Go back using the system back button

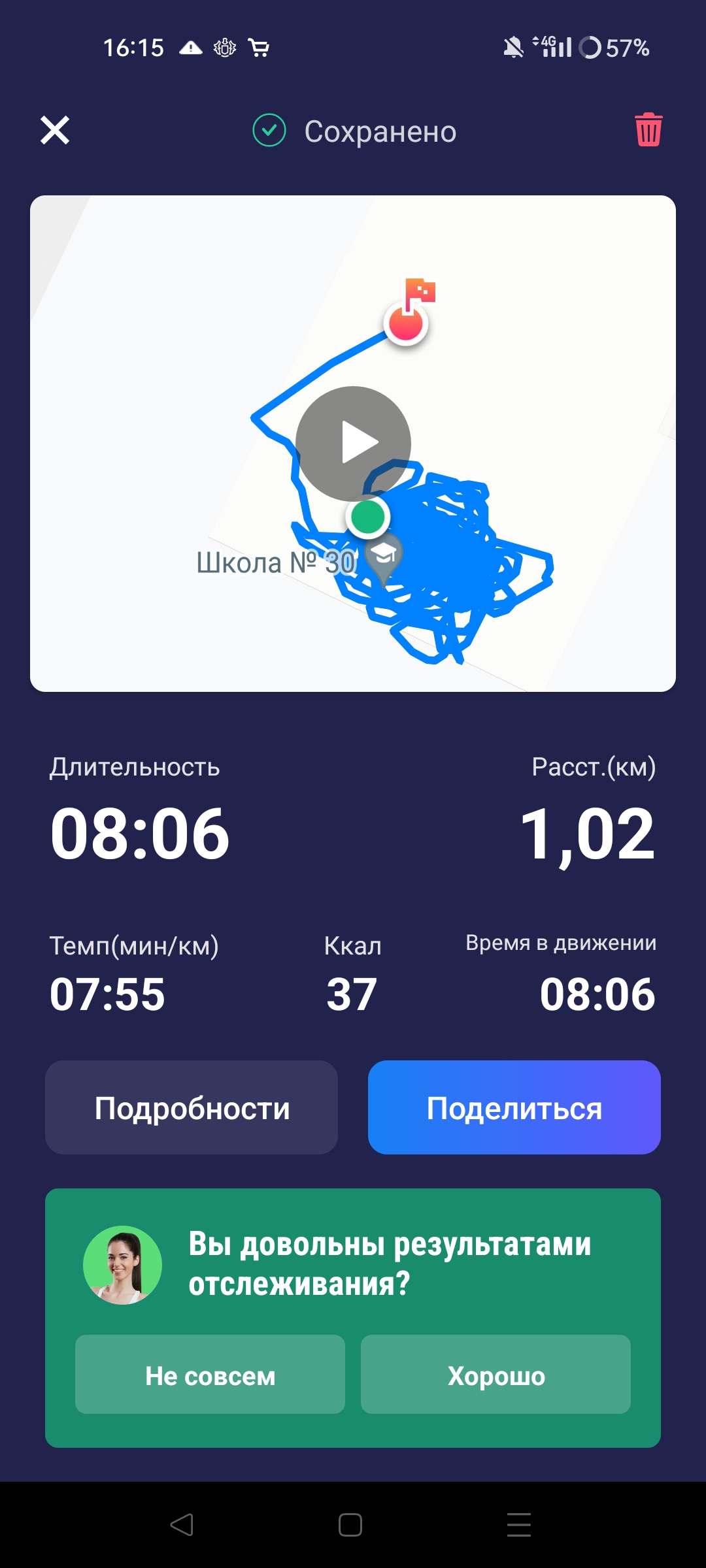point(182,1525)
